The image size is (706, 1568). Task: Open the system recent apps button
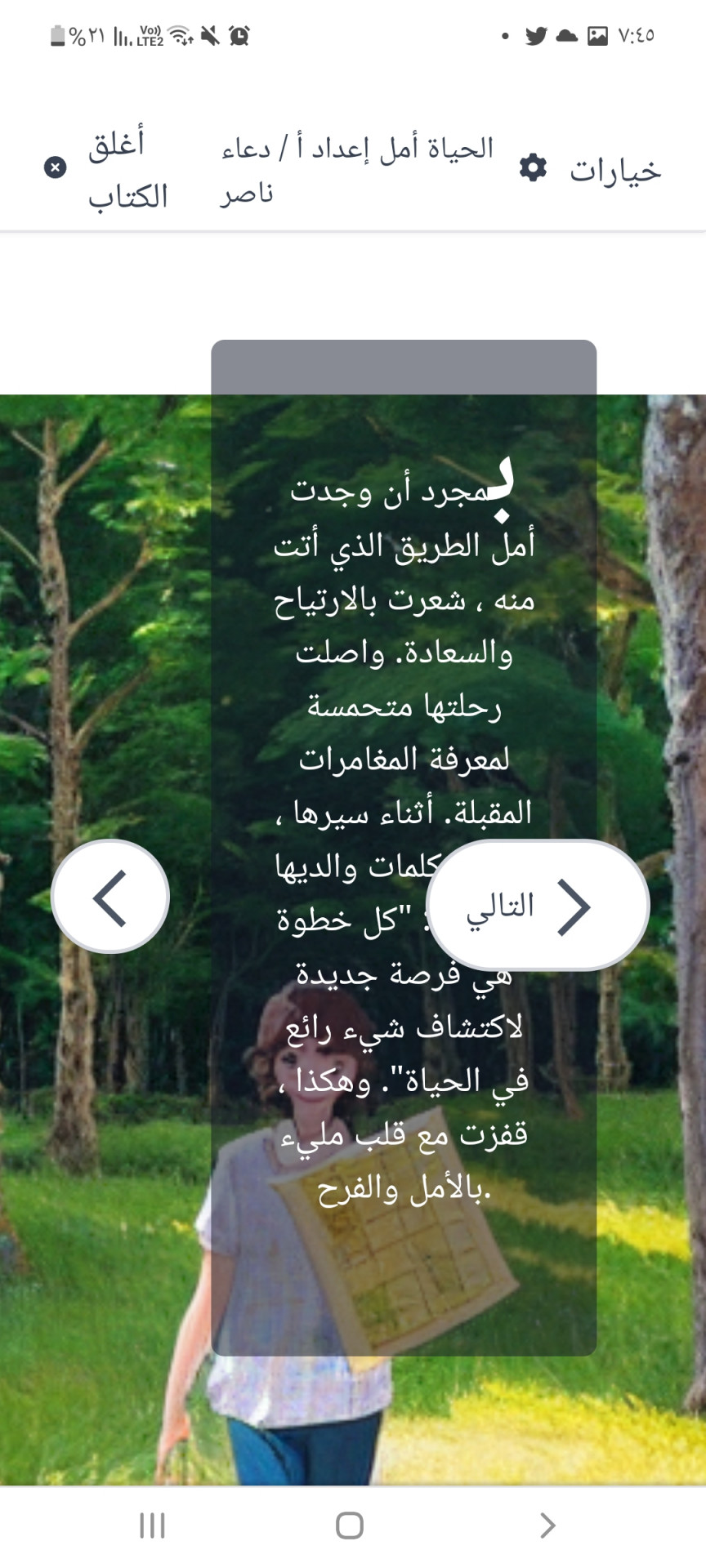click(x=152, y=1525)
